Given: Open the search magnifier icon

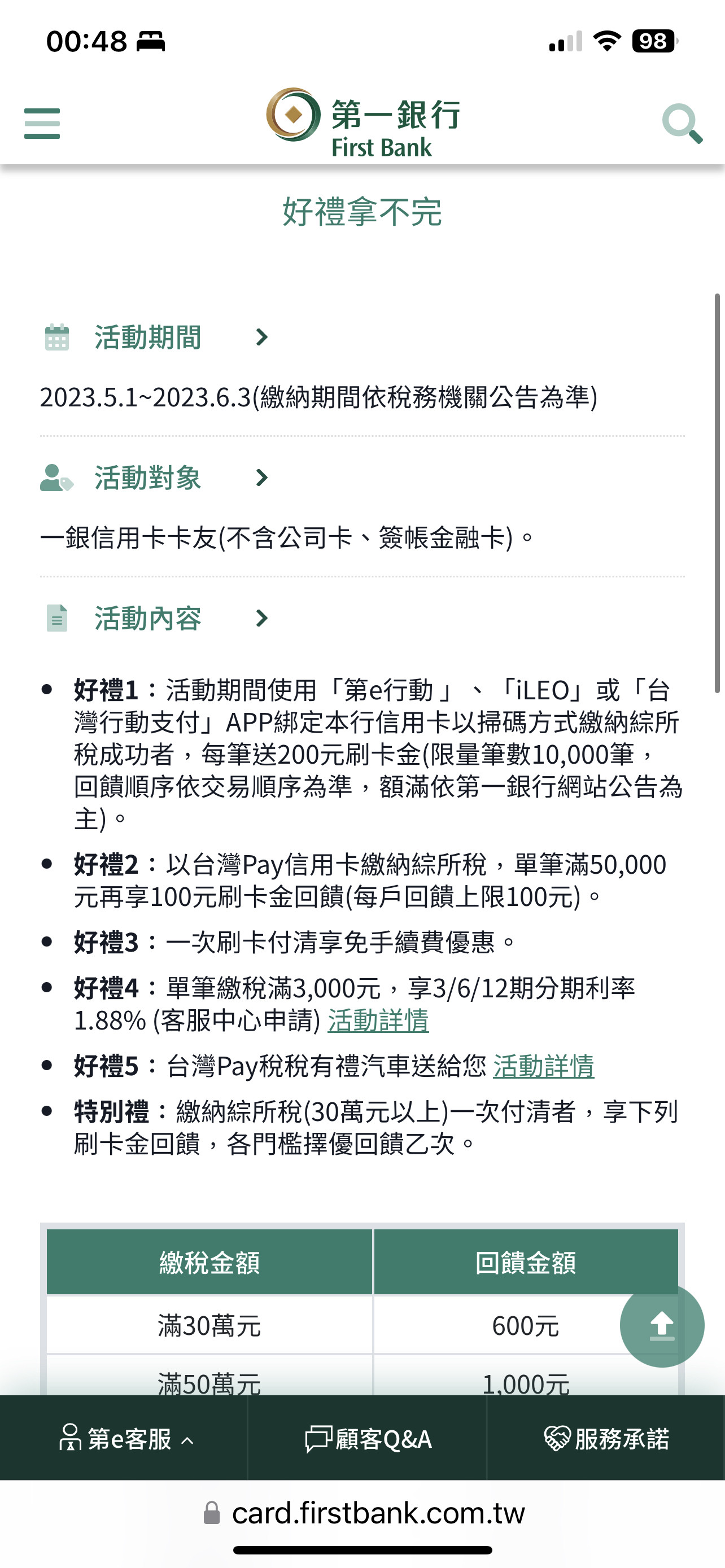Looking at the screenshot, I should click(683, 124).
